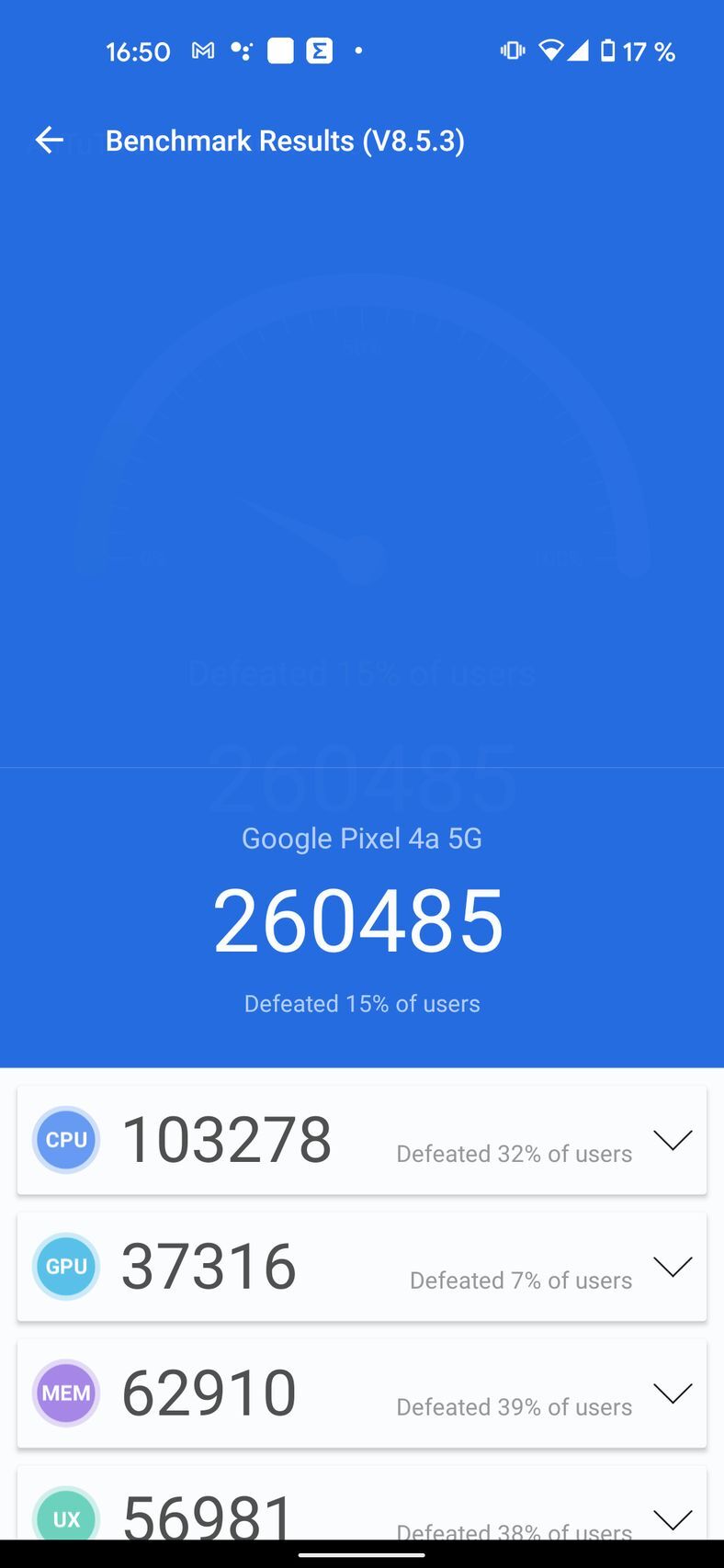The width and height of the screenshot is (724, 1568).
Task: Expand the GPU score breakdown
Action: tap(673, 1266)
